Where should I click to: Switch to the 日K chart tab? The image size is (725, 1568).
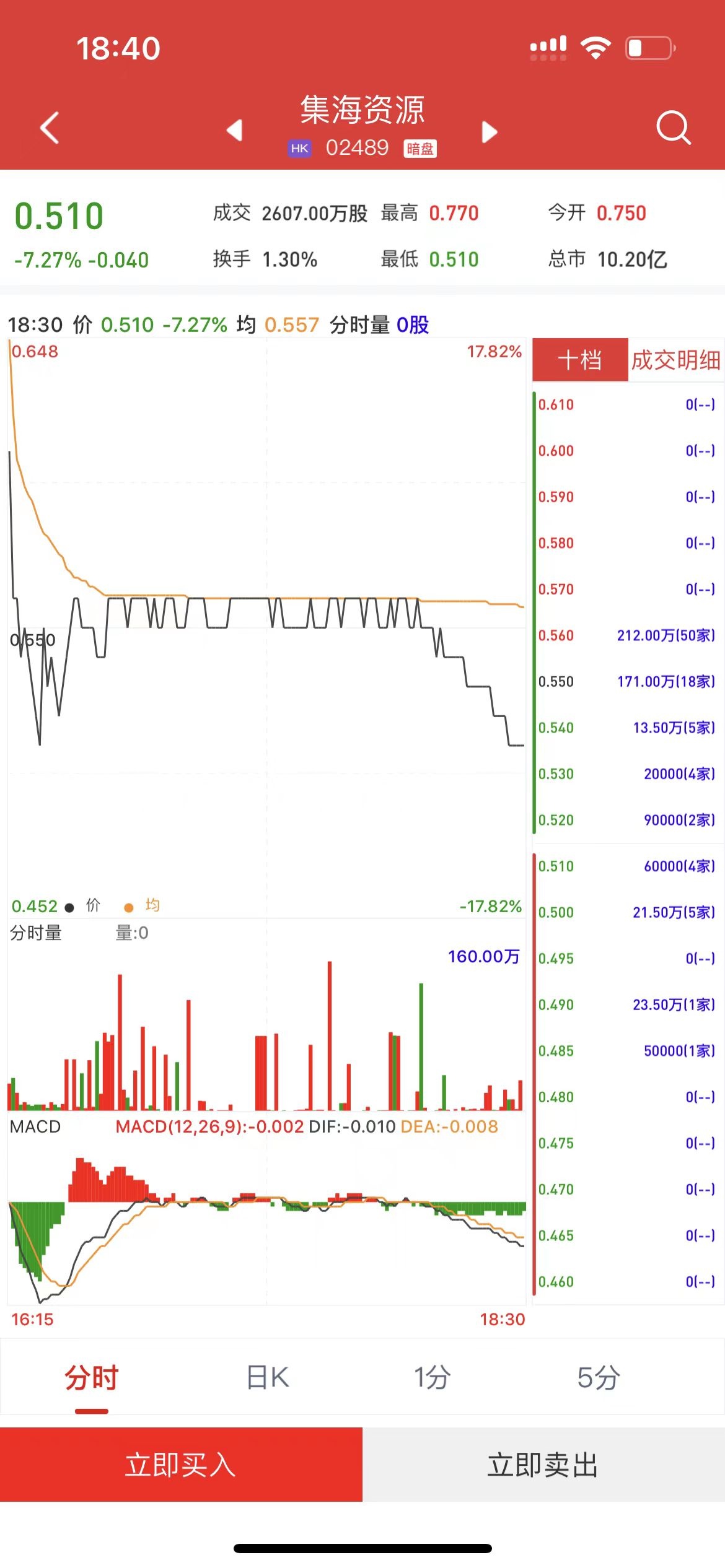click(268, 1378)
